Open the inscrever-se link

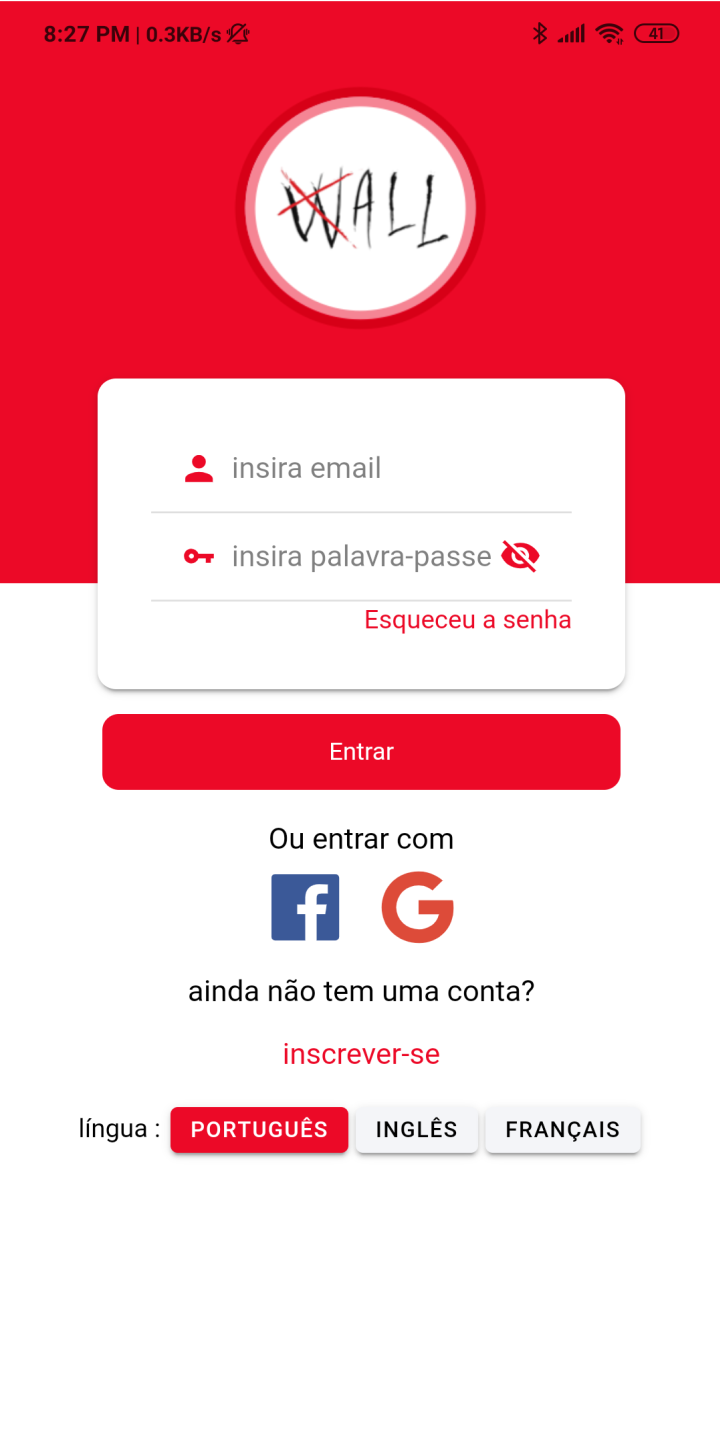click(x=361, y=1054)
